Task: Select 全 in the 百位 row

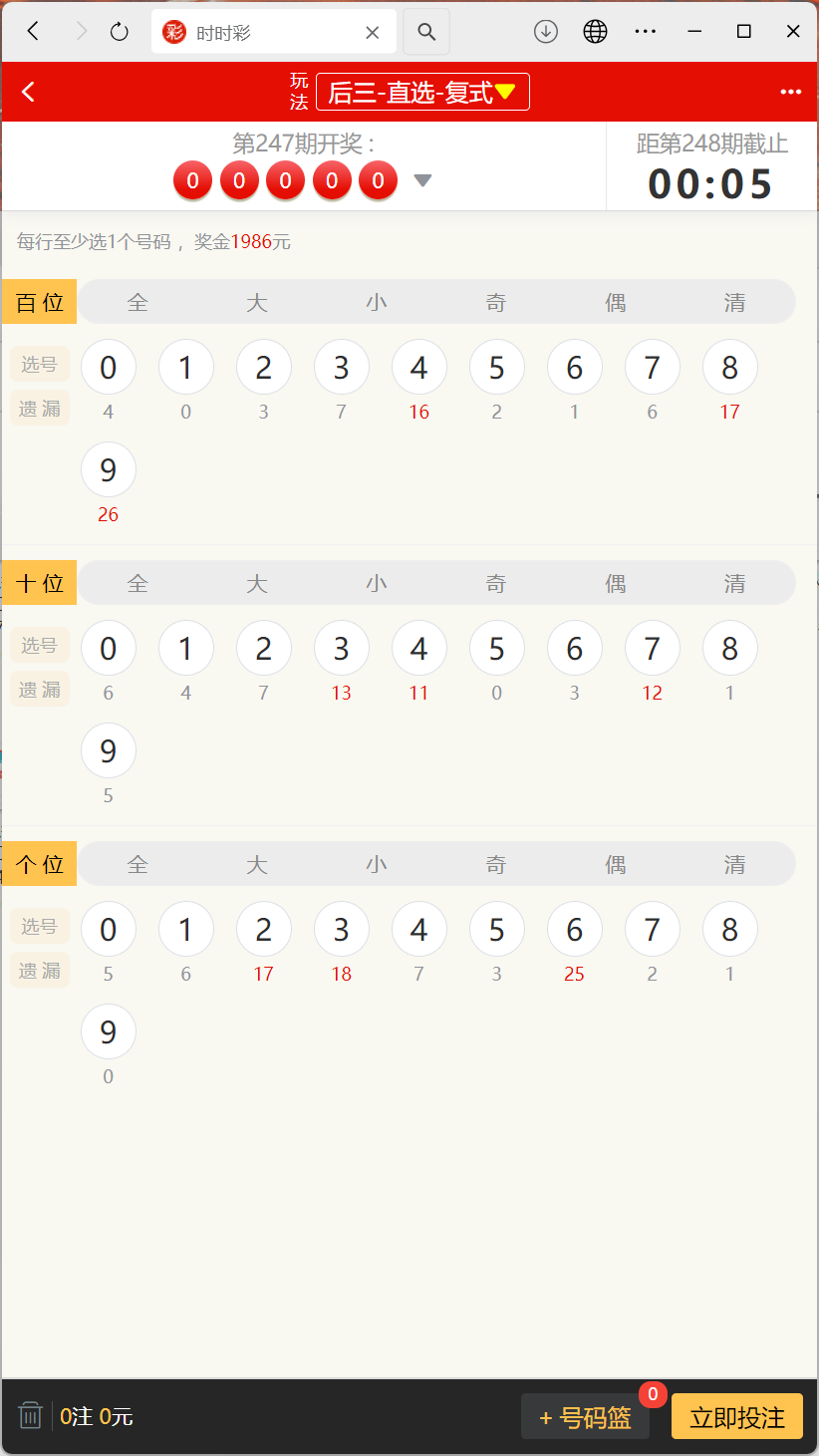Action: click(x=137, y=302)
